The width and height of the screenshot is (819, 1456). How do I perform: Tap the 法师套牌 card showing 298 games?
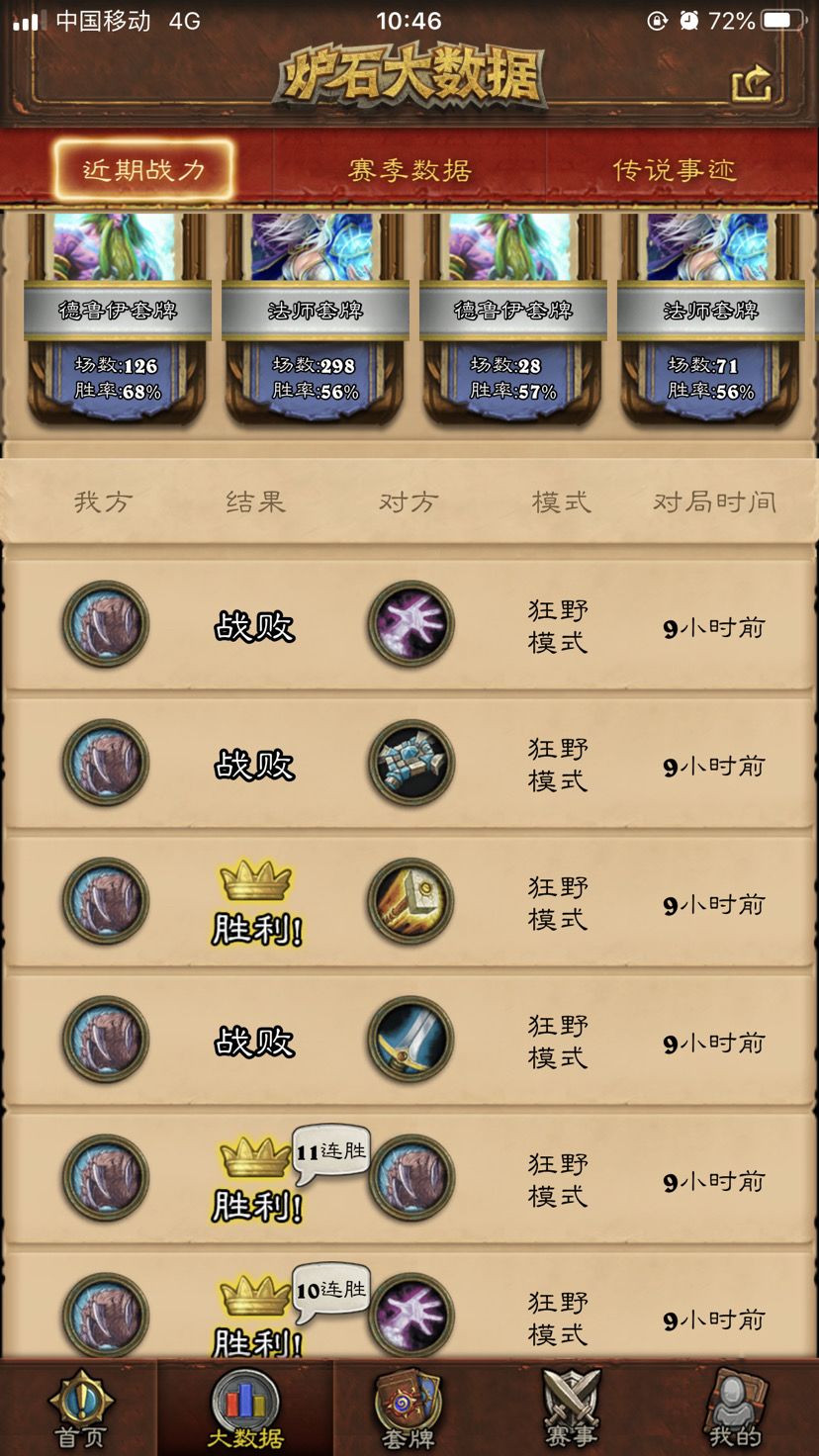click(315, 312)
